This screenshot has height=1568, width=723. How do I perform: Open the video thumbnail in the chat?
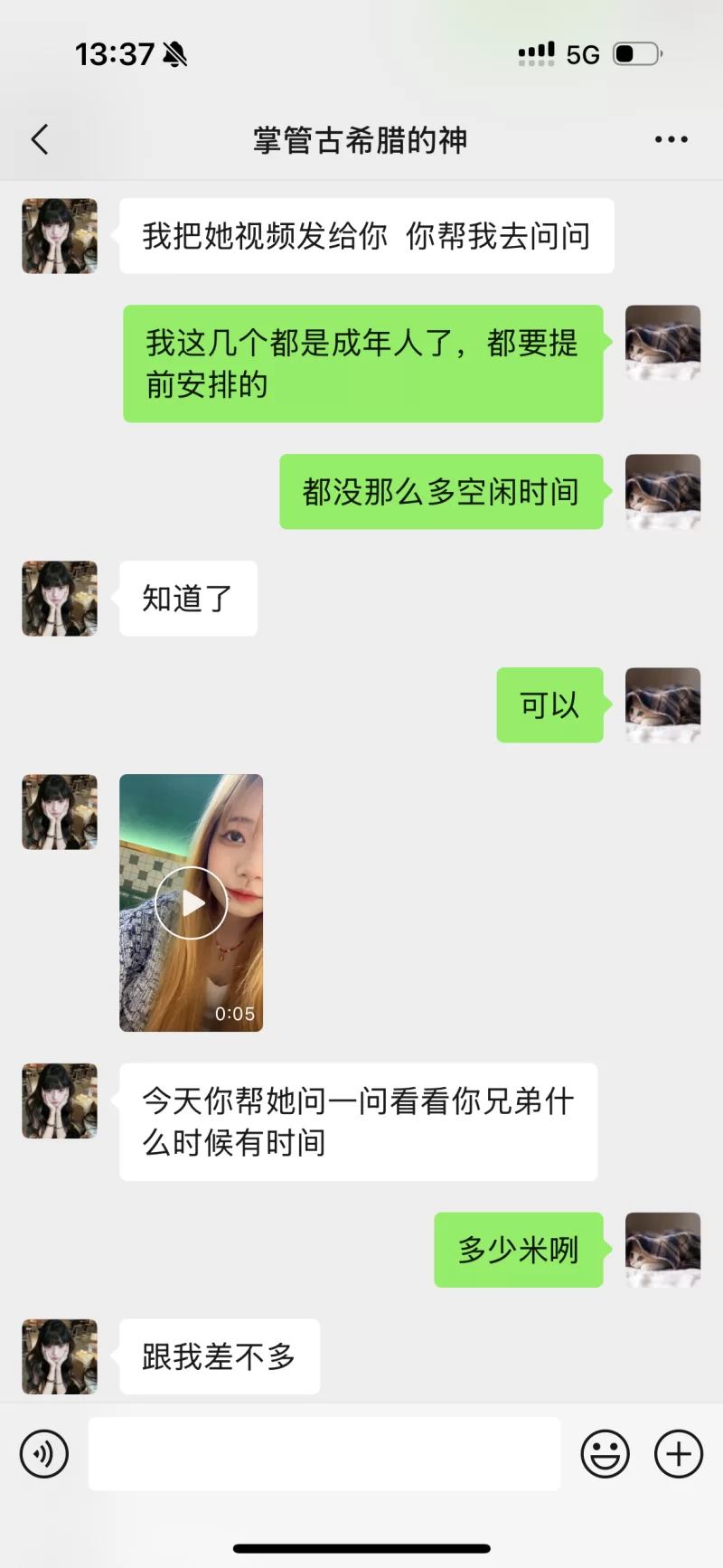click(x=191, y=902)
